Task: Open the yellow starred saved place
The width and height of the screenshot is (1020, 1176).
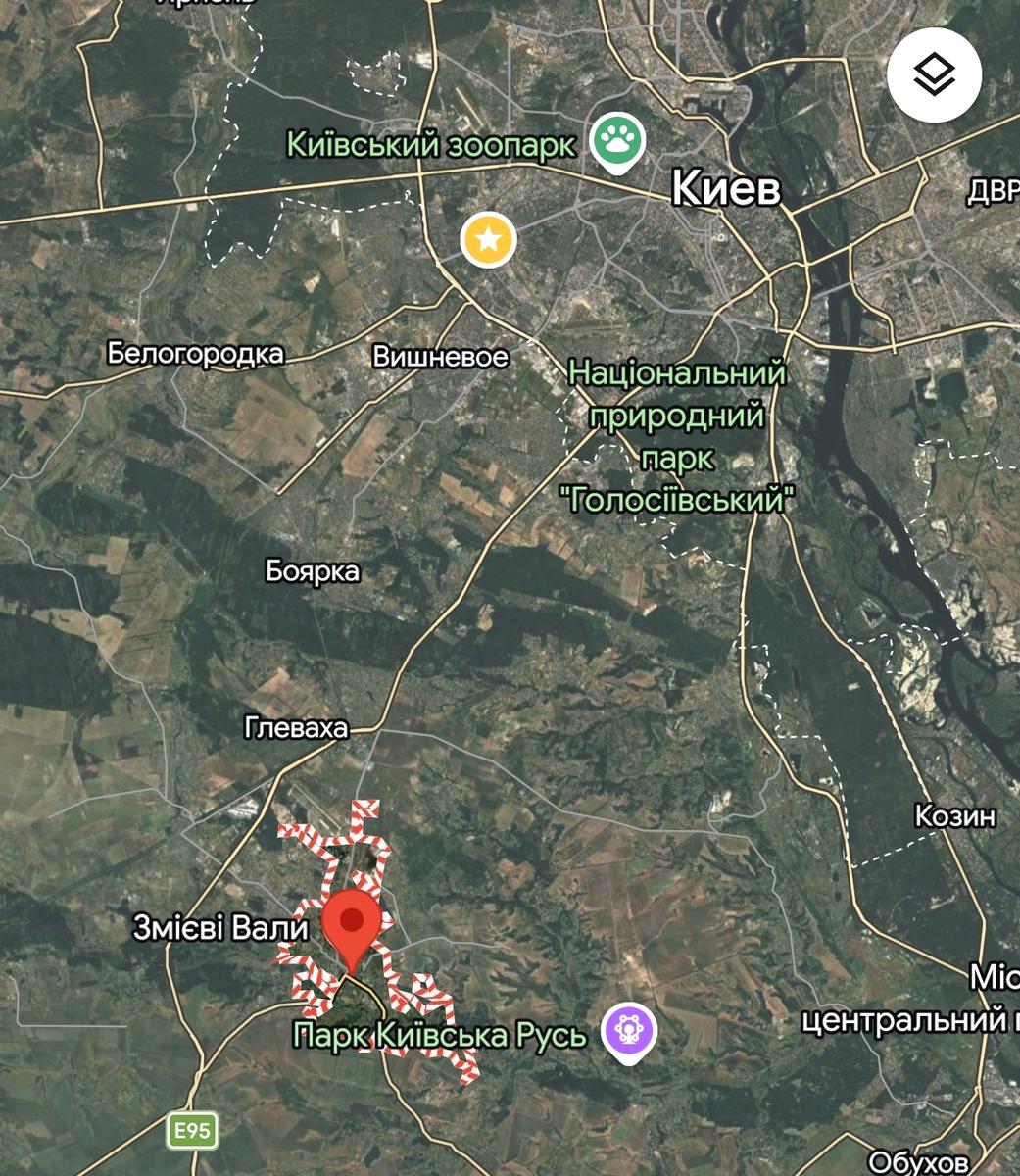Action: tap(488, 240)
